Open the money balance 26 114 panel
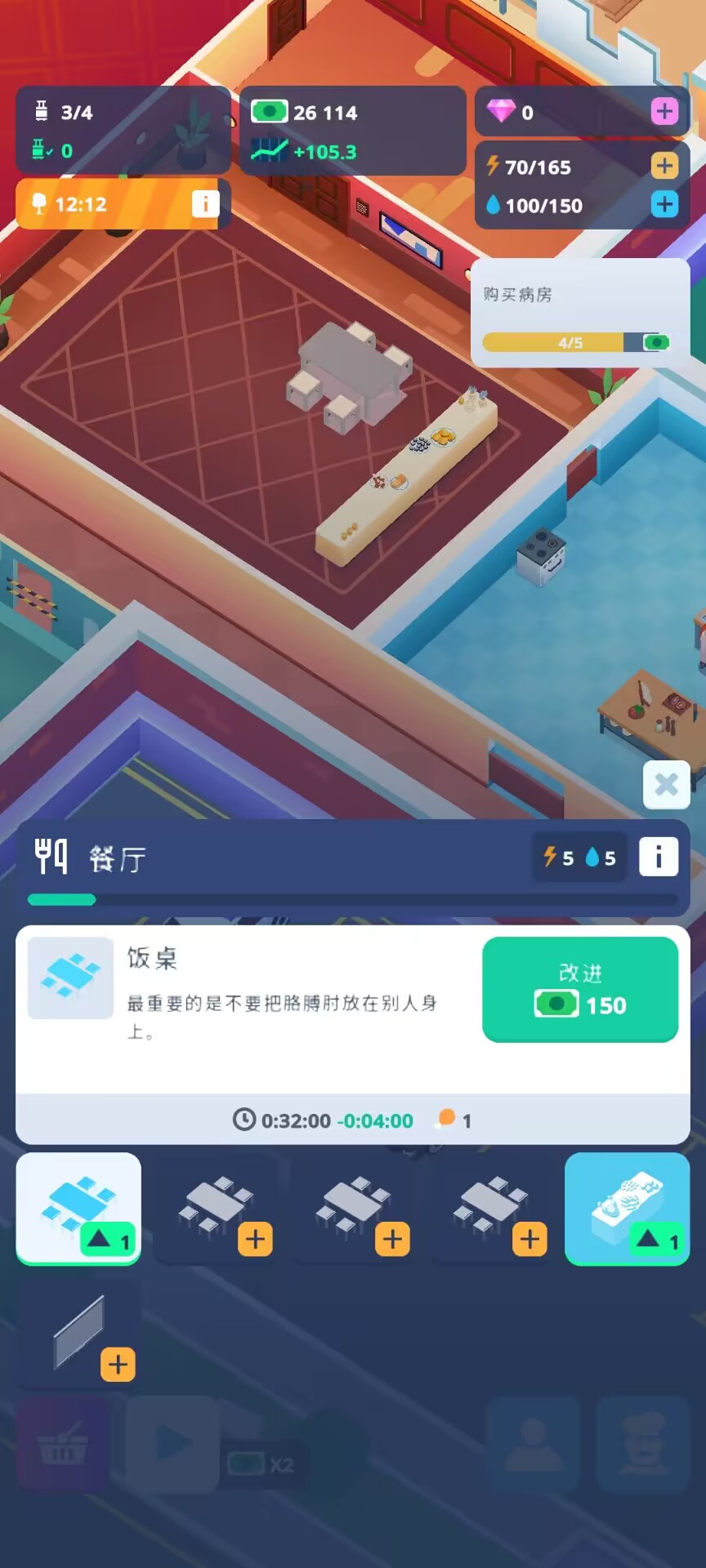 pos(351,131)
